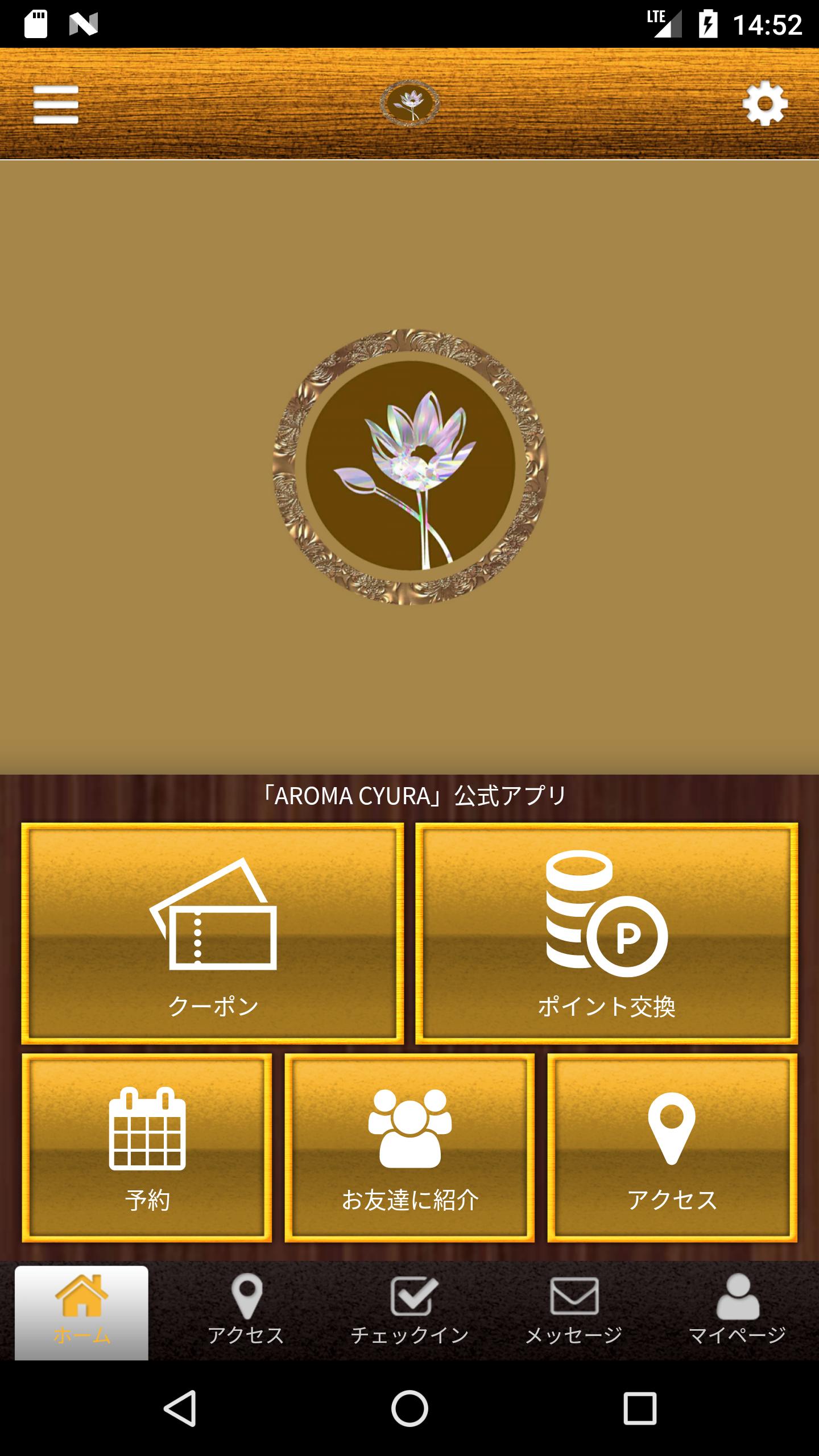Open the settings gear
The height and width of the screenshot is (1456, 819).
[x=765, y=104]
